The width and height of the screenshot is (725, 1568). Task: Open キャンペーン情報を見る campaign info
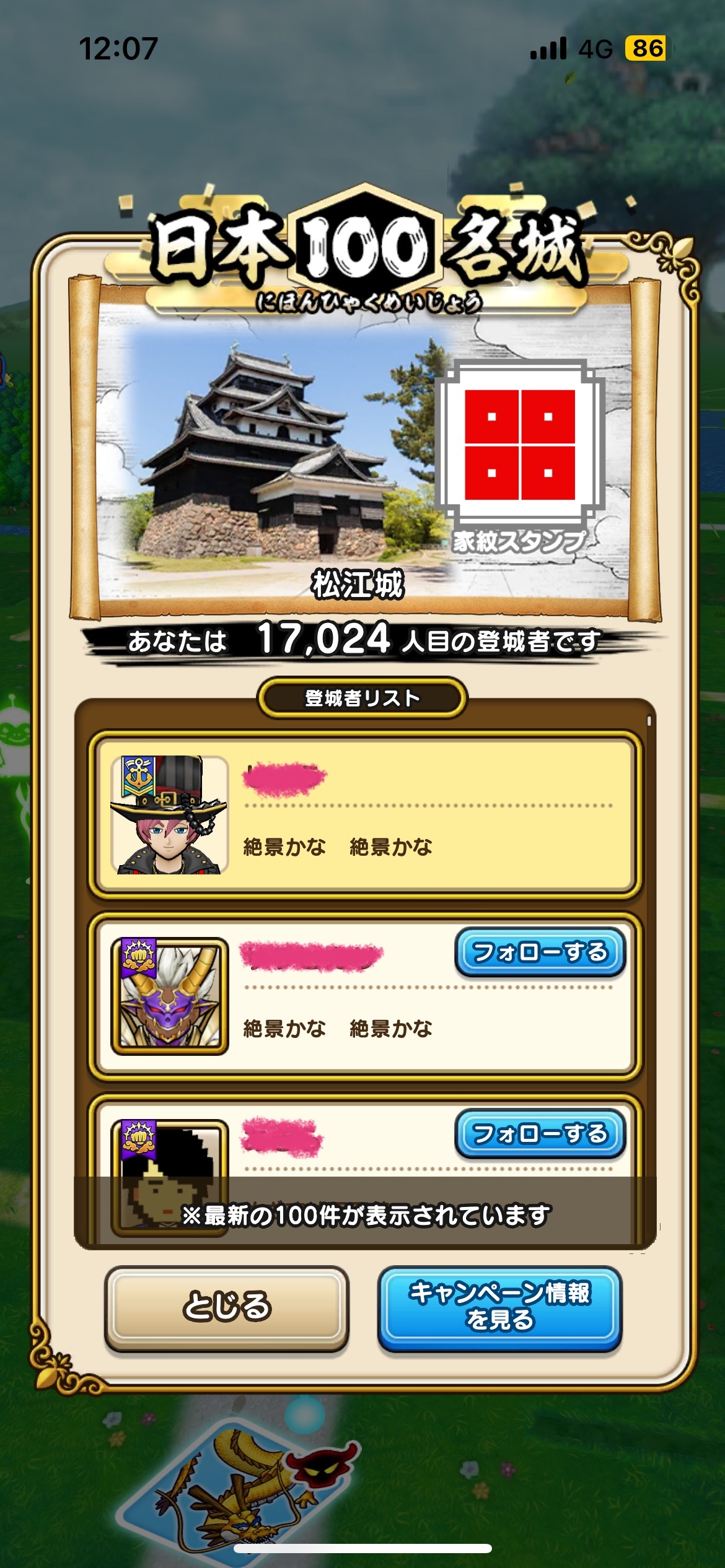coord(499,1306)
